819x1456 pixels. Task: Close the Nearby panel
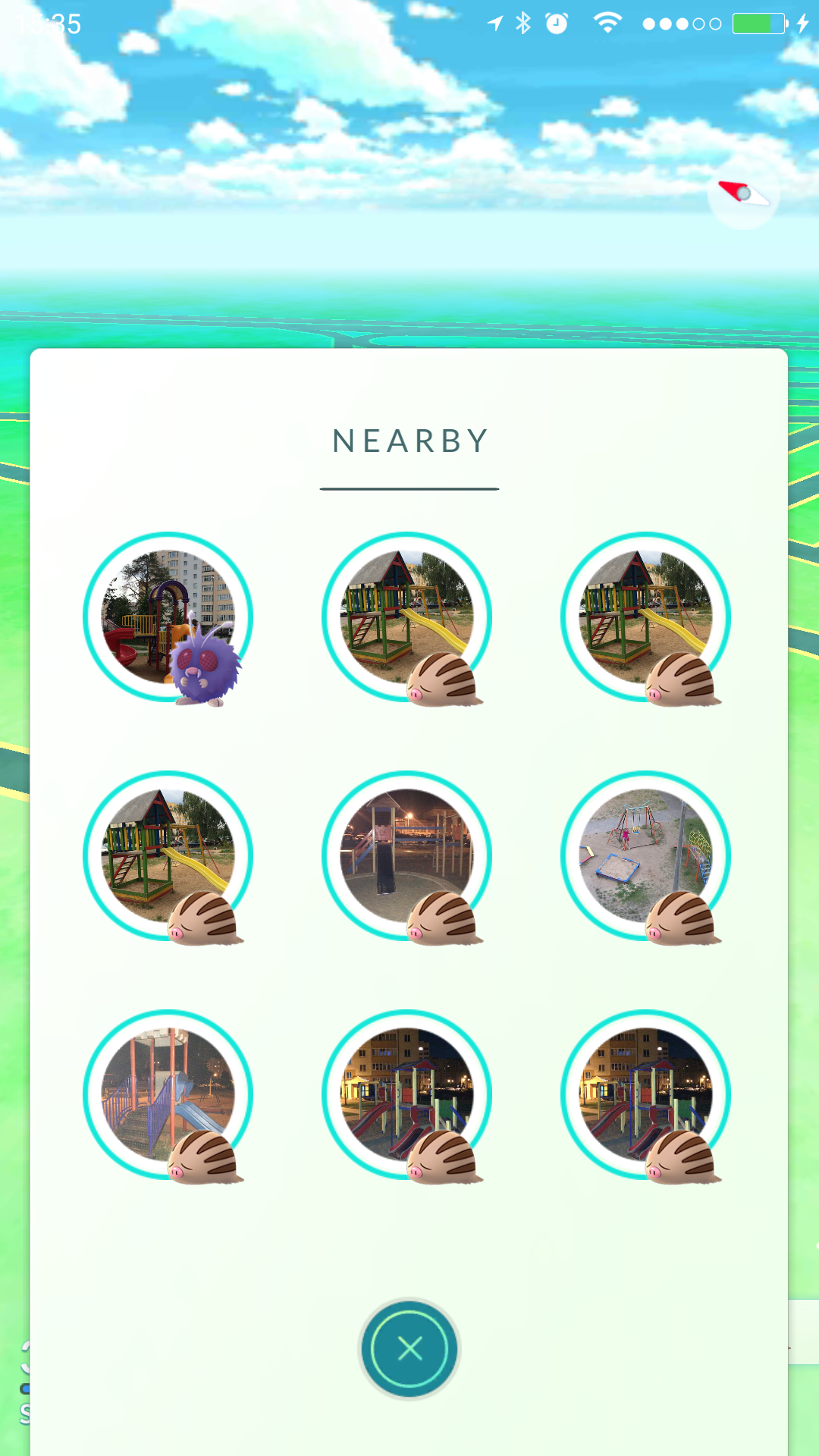tap(409, 1348)
